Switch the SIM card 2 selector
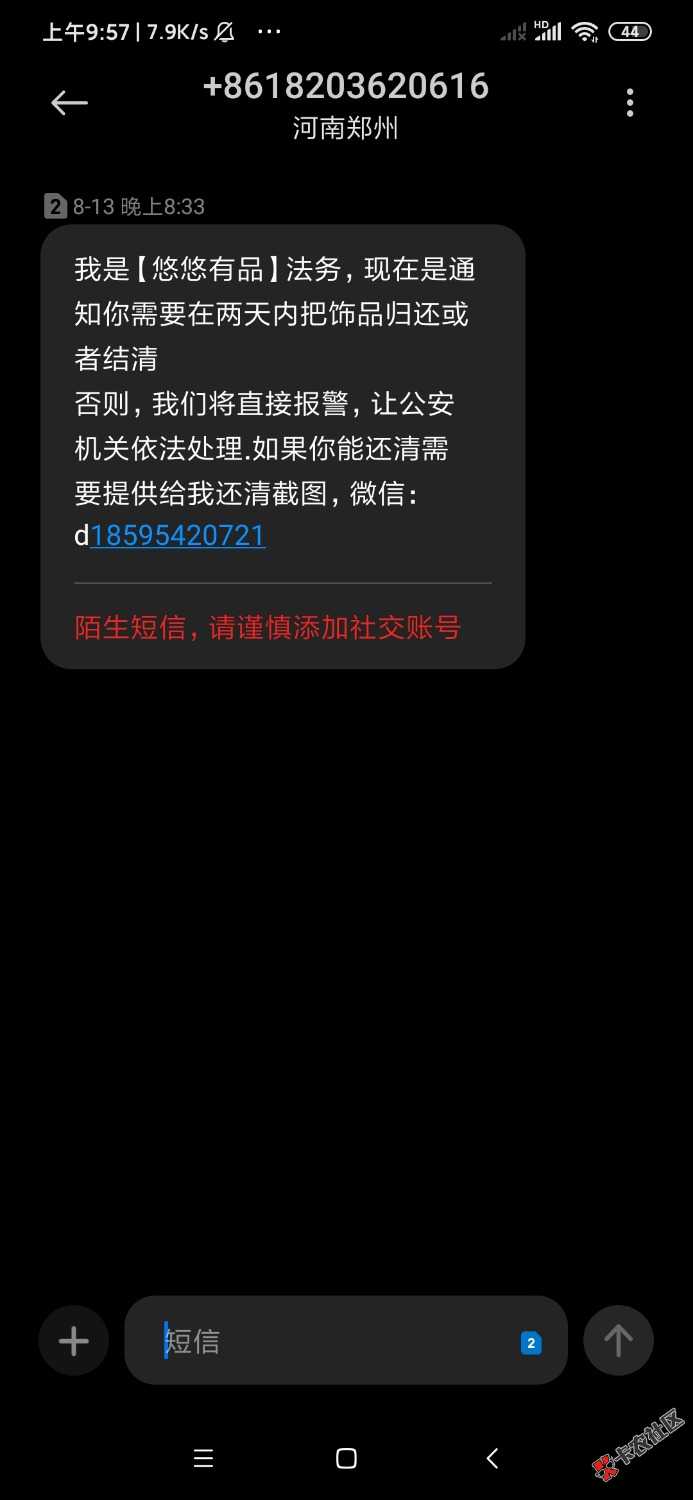 point(531,1343)
